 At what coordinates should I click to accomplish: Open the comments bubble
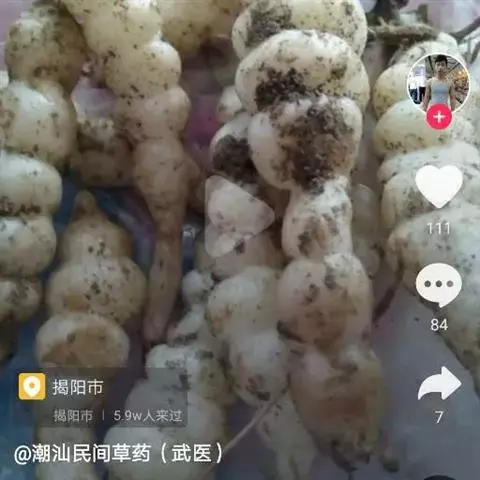coord(439,285)
